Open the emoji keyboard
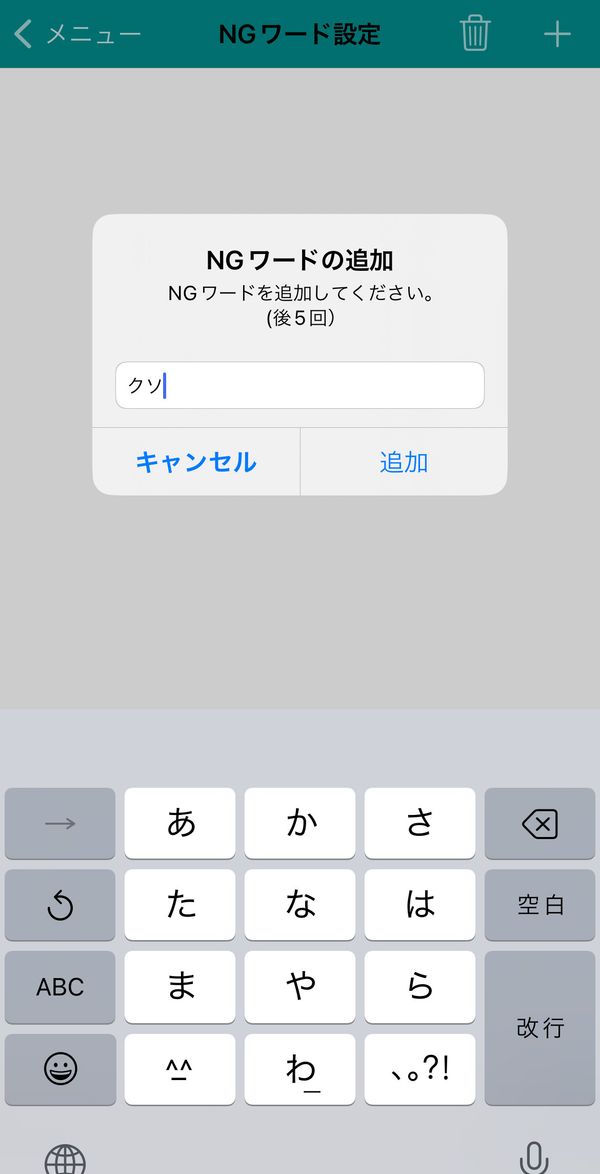 pos(60,1069)
